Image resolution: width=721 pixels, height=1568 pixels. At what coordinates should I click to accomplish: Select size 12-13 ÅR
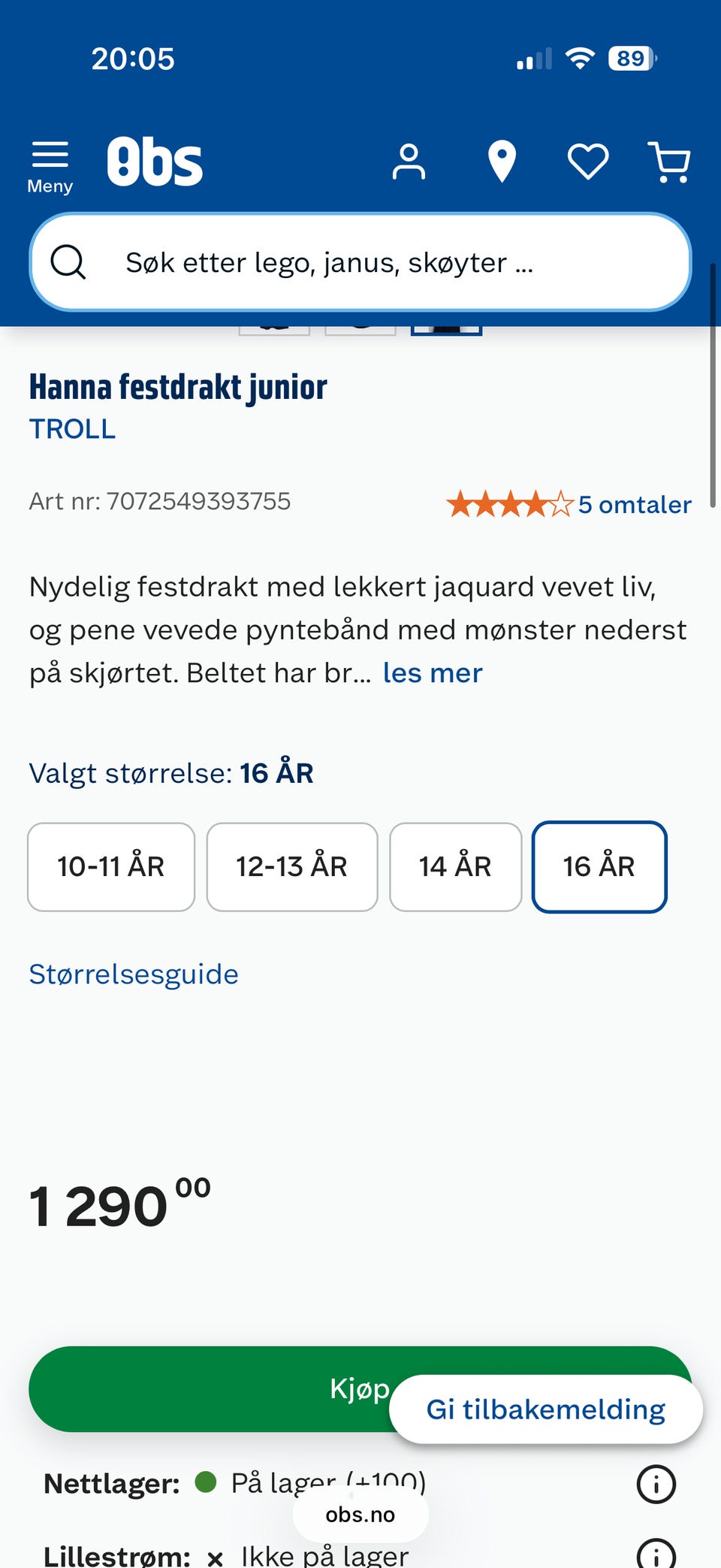291,866
